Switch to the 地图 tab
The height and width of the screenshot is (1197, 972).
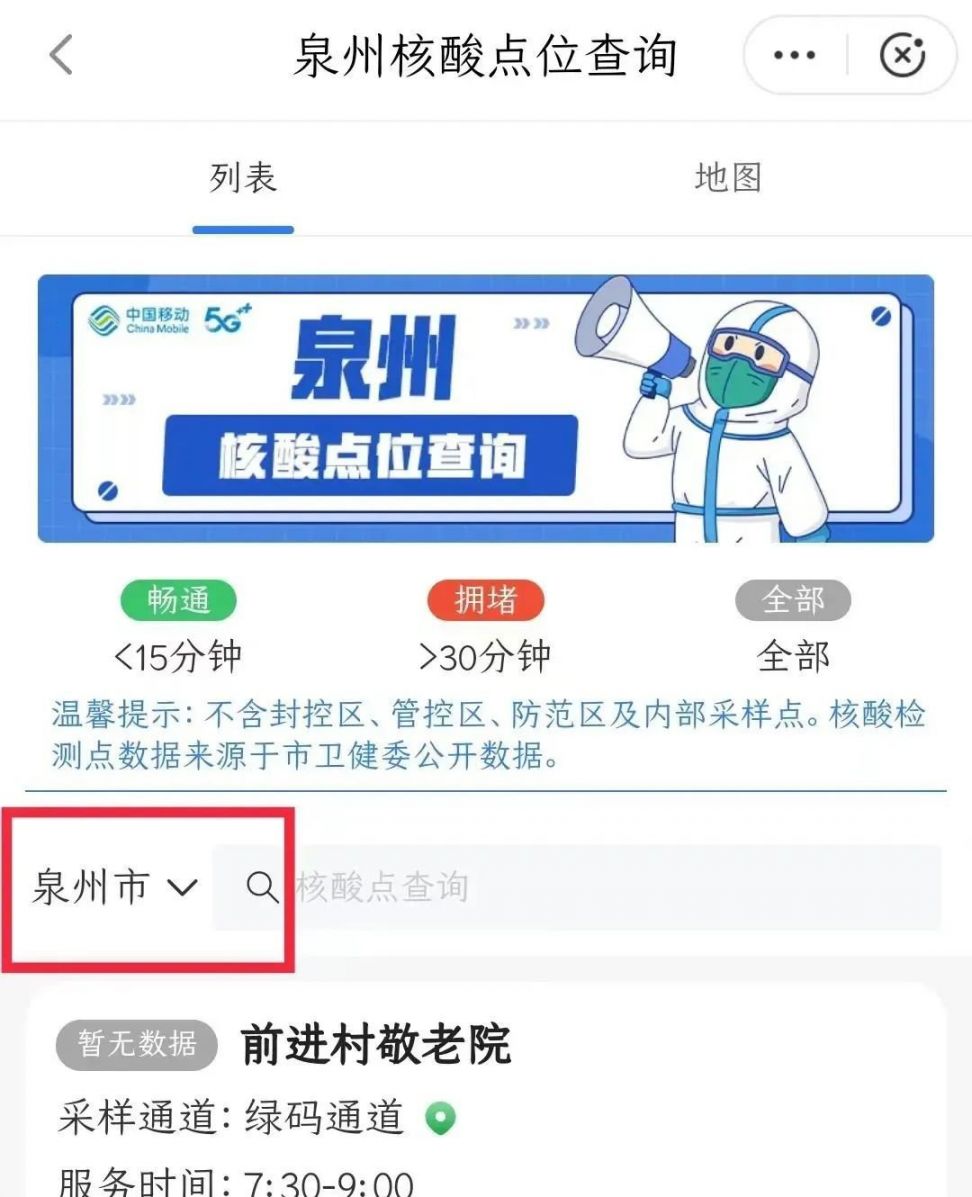[x=728, y=178]
